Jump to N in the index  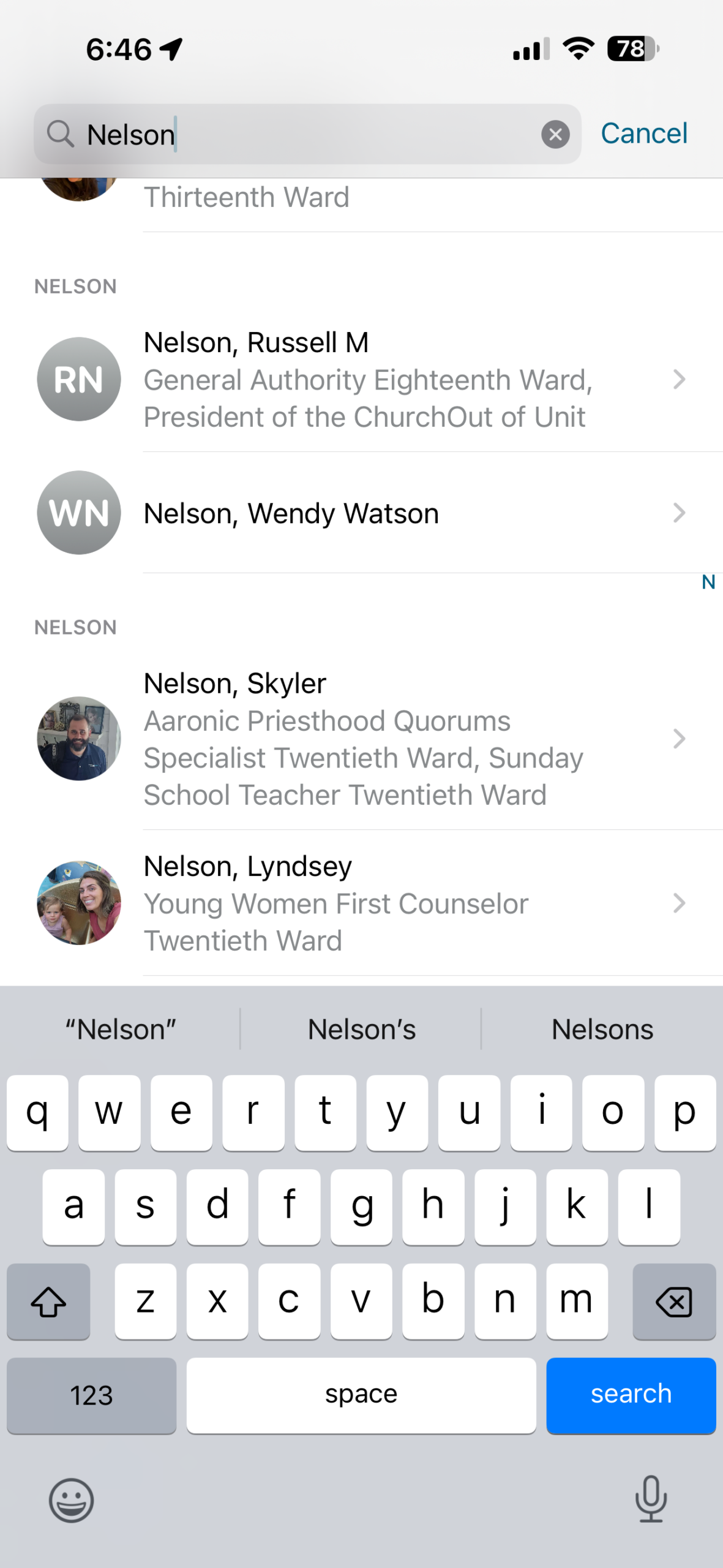pyautogui.click(x=708, y=582)
